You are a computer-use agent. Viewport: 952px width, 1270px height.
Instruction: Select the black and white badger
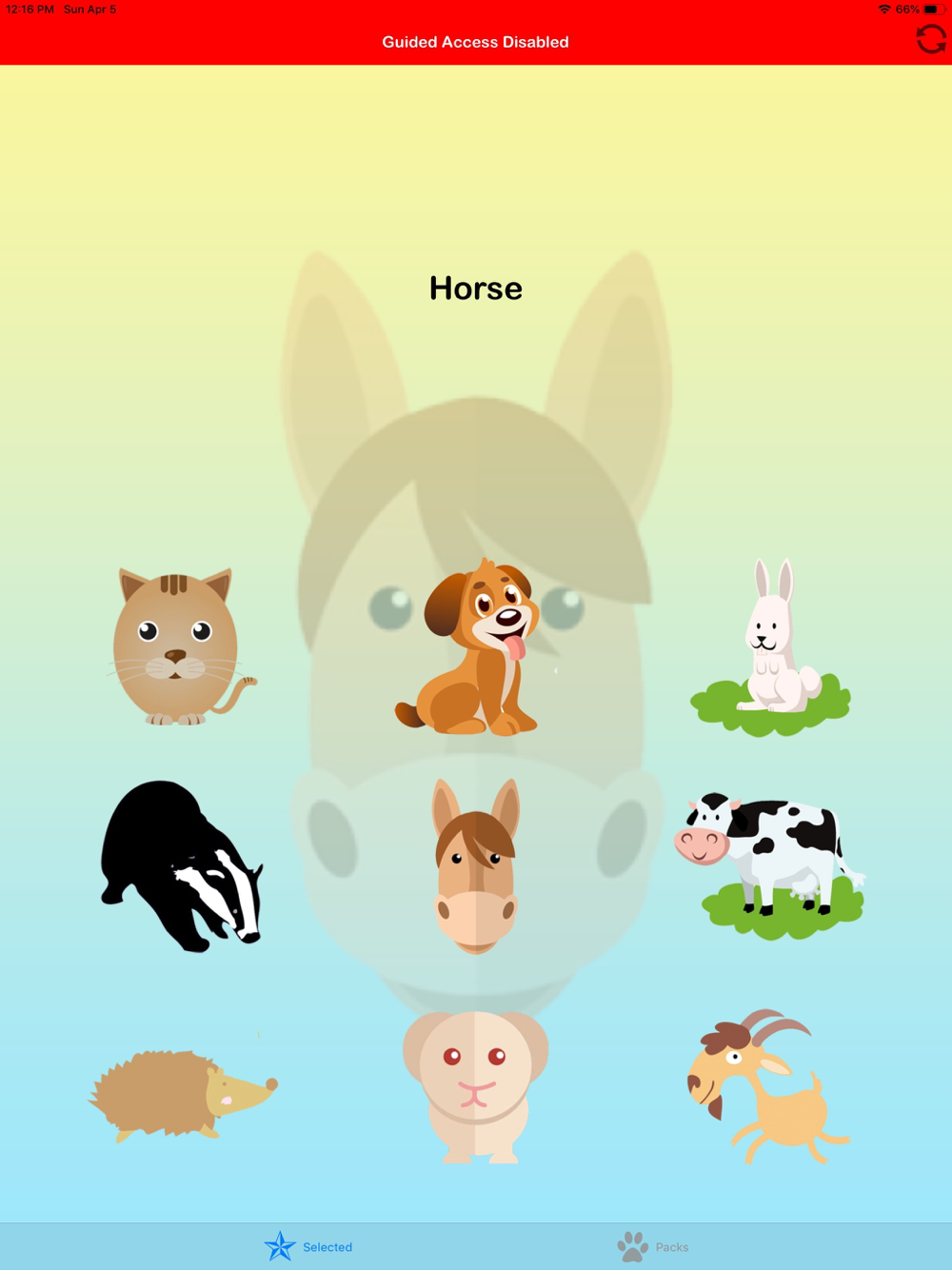(182, 866)
